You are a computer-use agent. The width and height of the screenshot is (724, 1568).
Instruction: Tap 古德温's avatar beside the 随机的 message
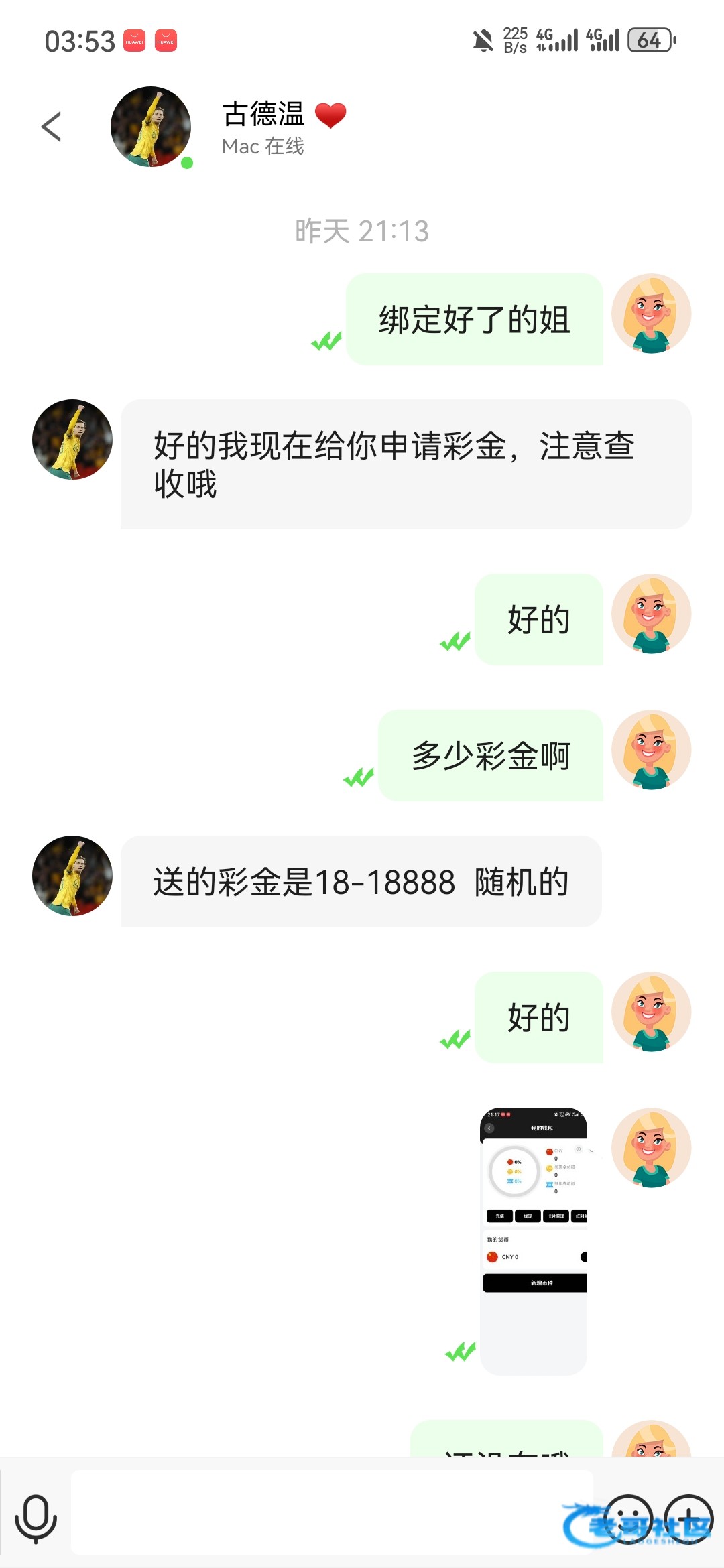pyautogui.click(x=72, y=876)
